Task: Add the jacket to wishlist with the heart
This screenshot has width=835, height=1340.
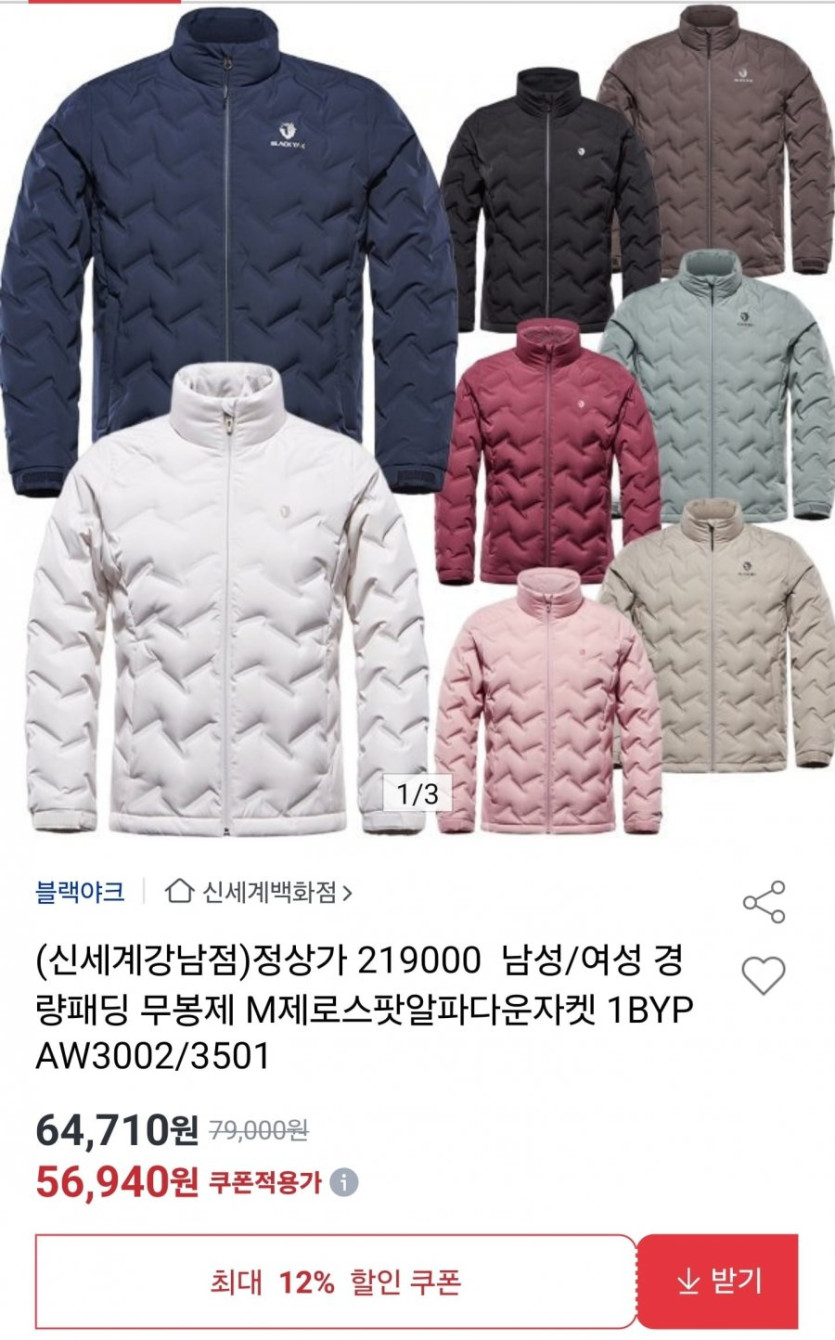Action: [x=763, y=975]
